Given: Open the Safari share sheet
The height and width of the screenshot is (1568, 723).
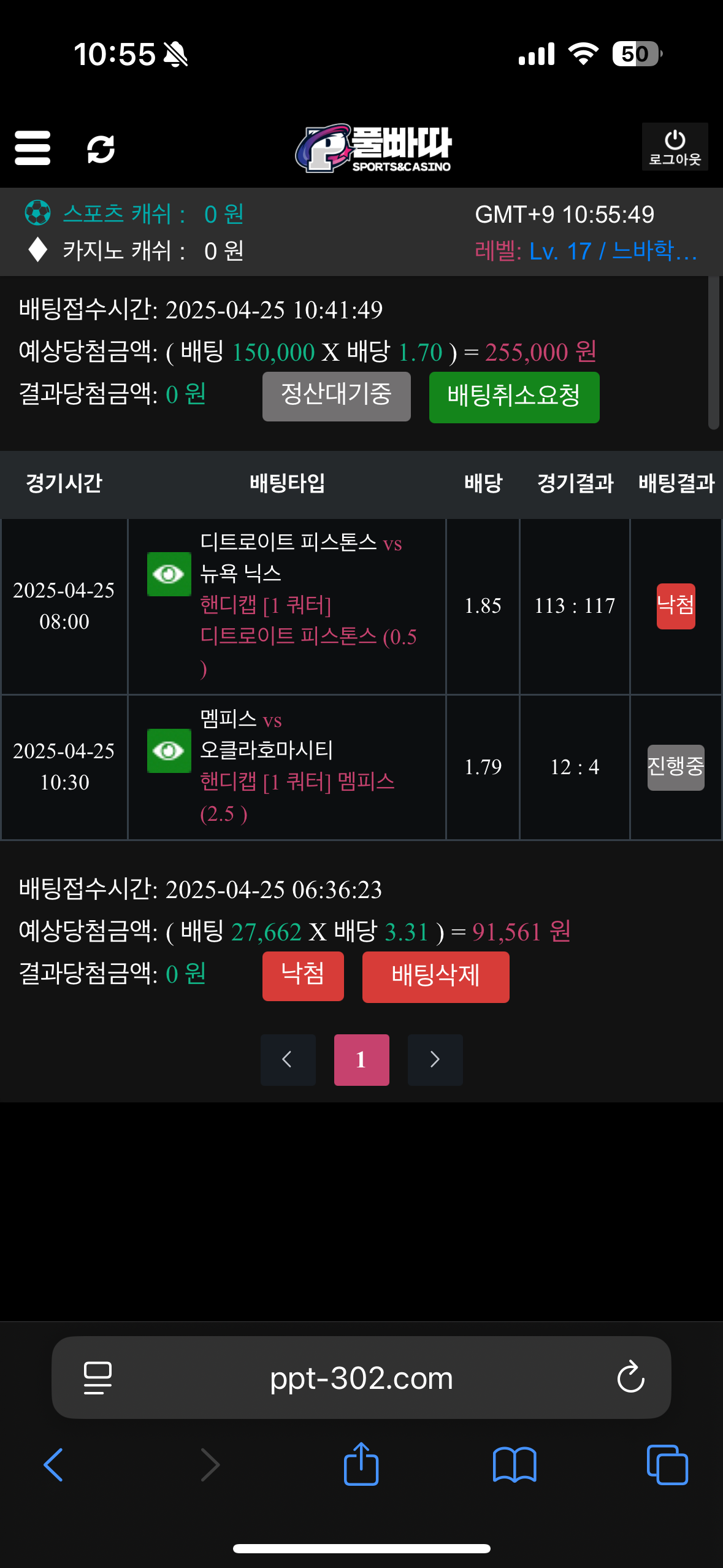Looking at the screenshot, I should [x=361, y=1464].
